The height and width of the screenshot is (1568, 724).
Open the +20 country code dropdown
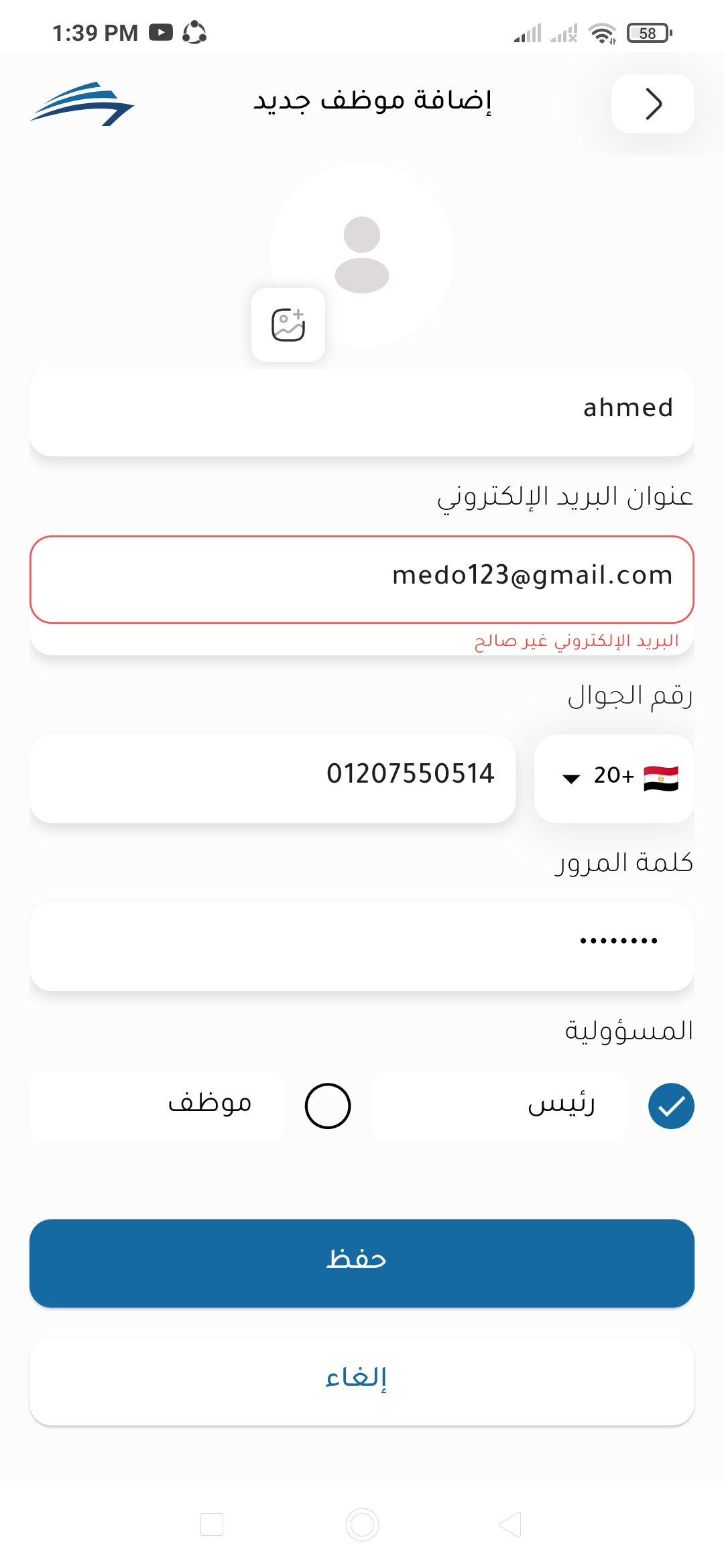pos(614,777)
